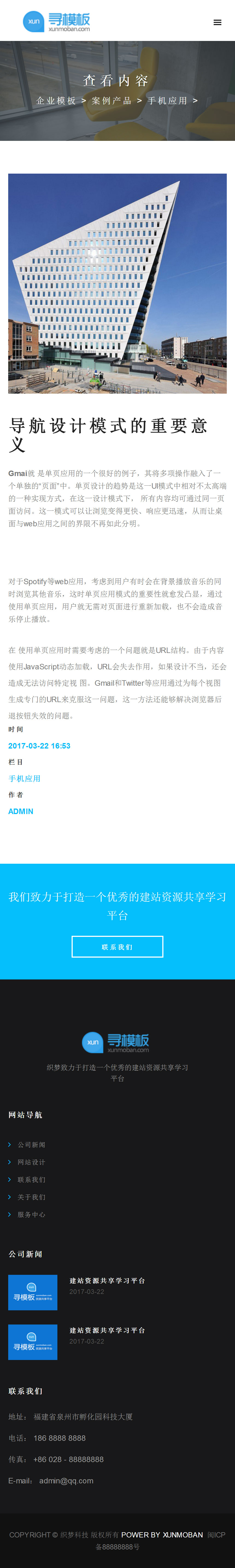The height and width of the screenshot is (1568, 235).
Task: Tap the xunmoban logo in header
Action: (x=57, y=21)
